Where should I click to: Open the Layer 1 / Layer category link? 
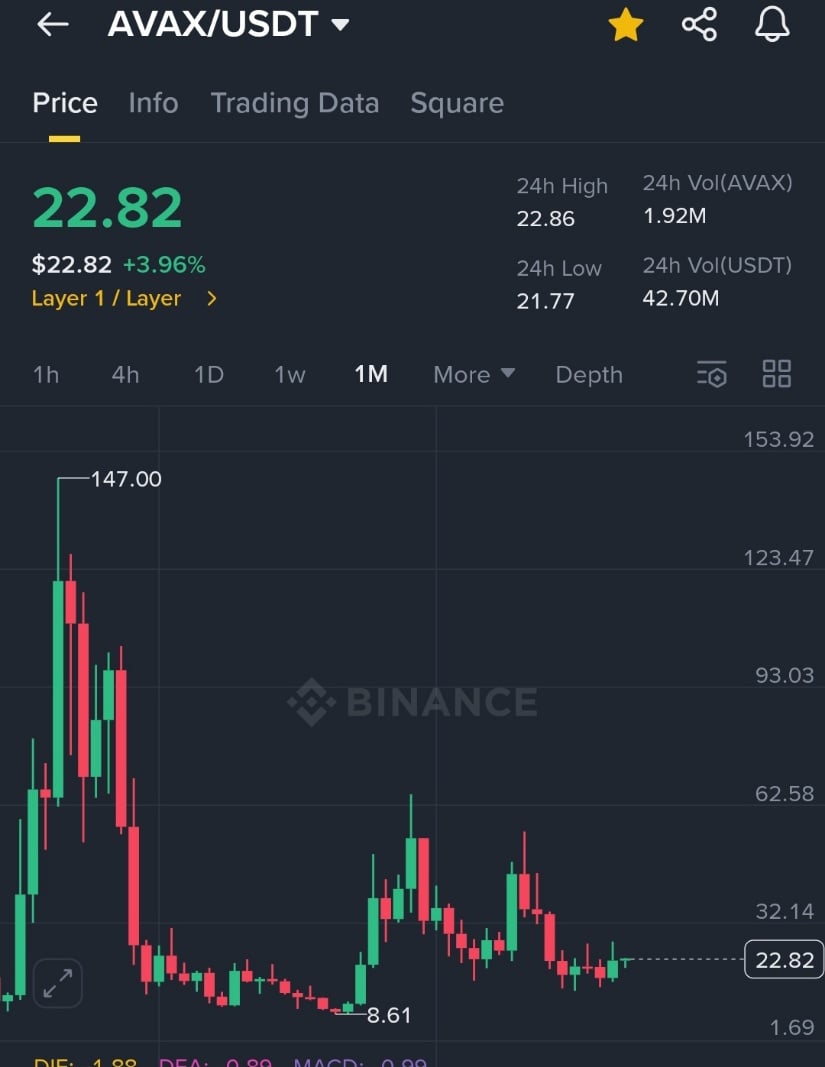pos(124,298)
